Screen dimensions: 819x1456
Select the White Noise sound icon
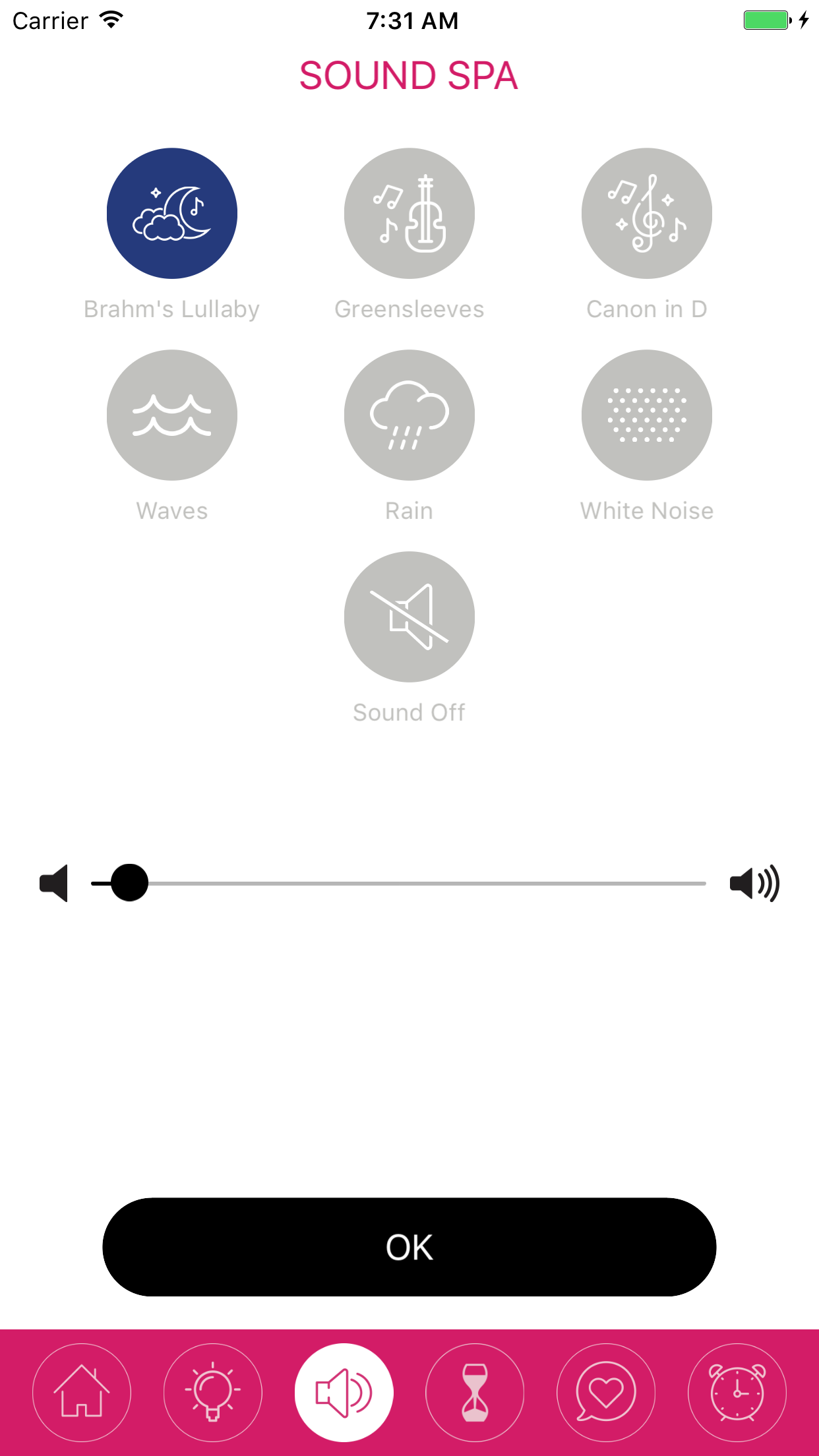click(646, 414)
